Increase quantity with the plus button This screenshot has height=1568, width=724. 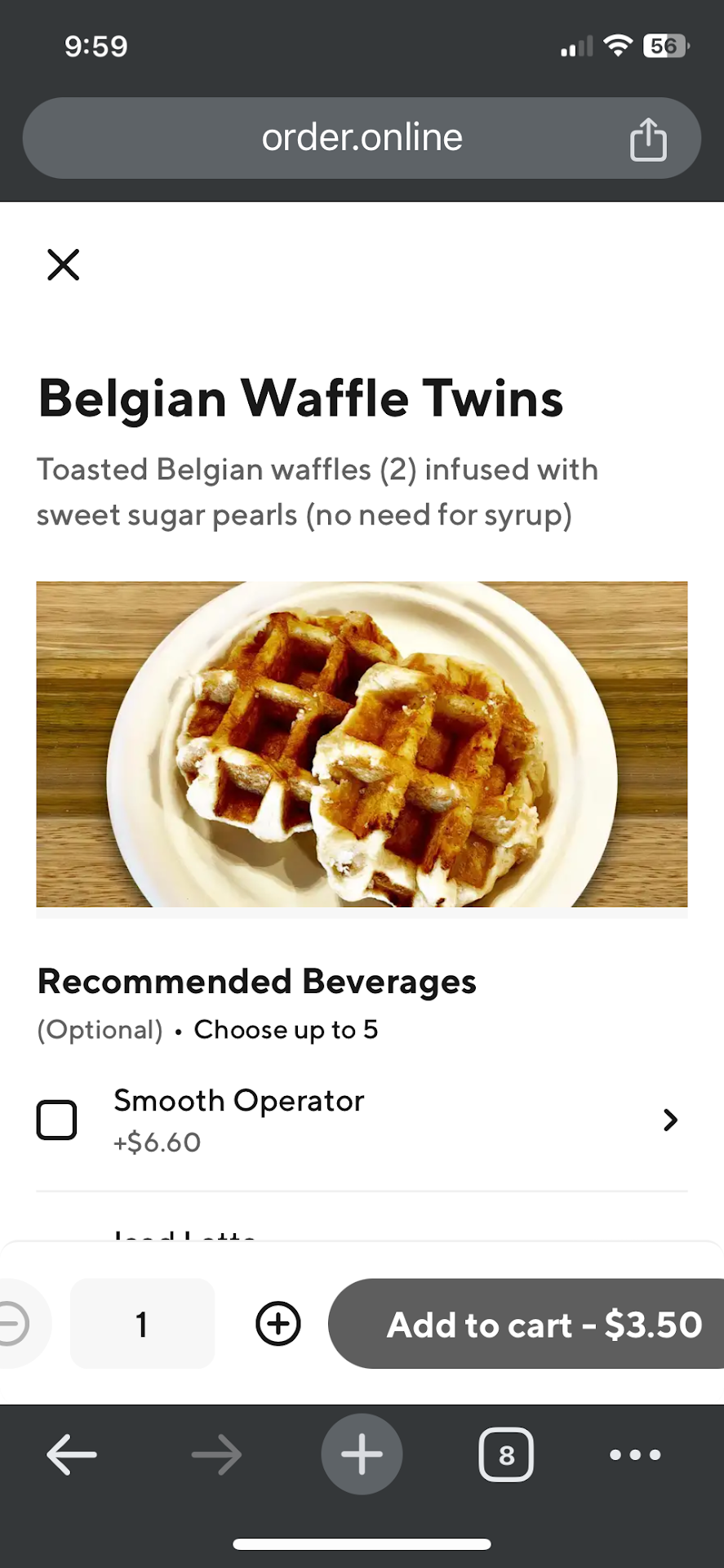pyautogui.click(x=278, y=1324)
